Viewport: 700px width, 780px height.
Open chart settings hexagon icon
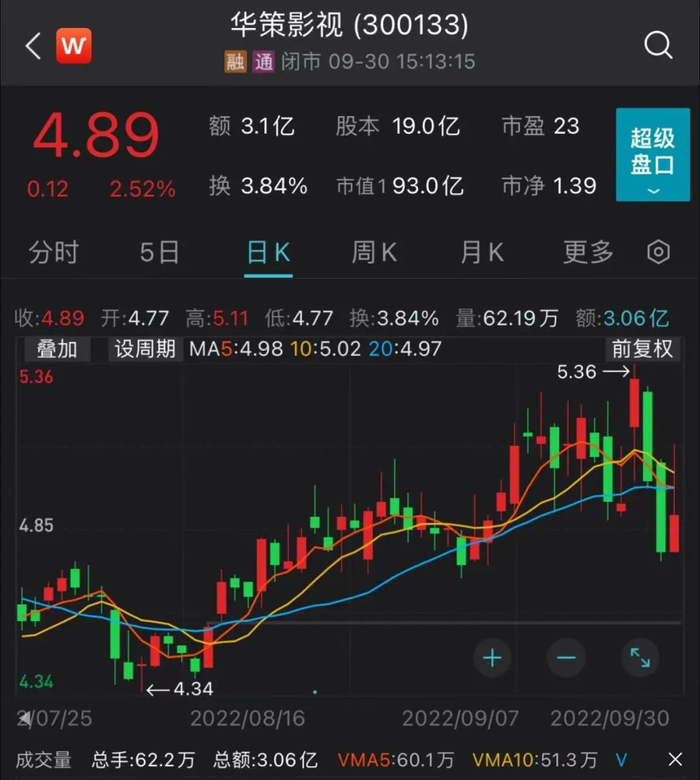click(658, 252)
